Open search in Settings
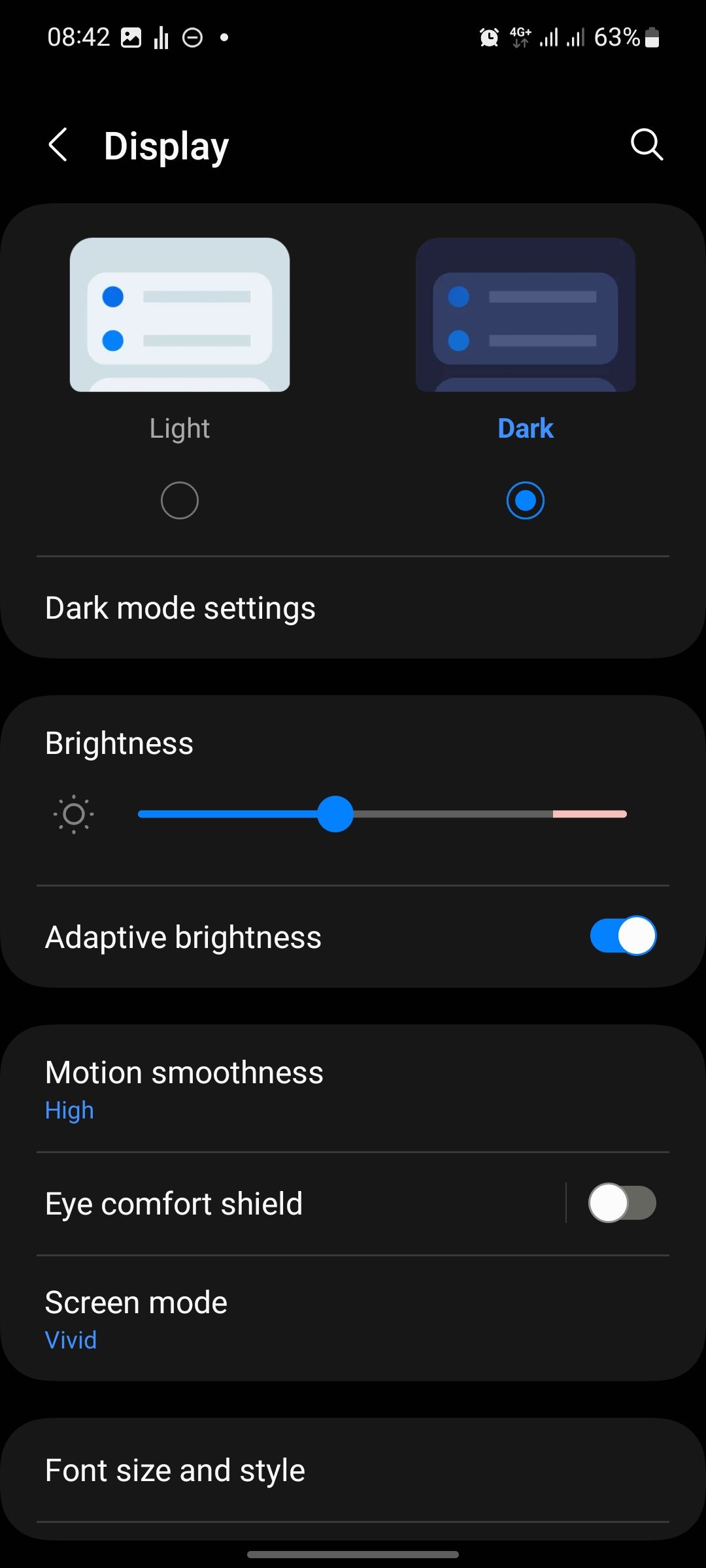The image size is (706, 1568). point(647,145)
